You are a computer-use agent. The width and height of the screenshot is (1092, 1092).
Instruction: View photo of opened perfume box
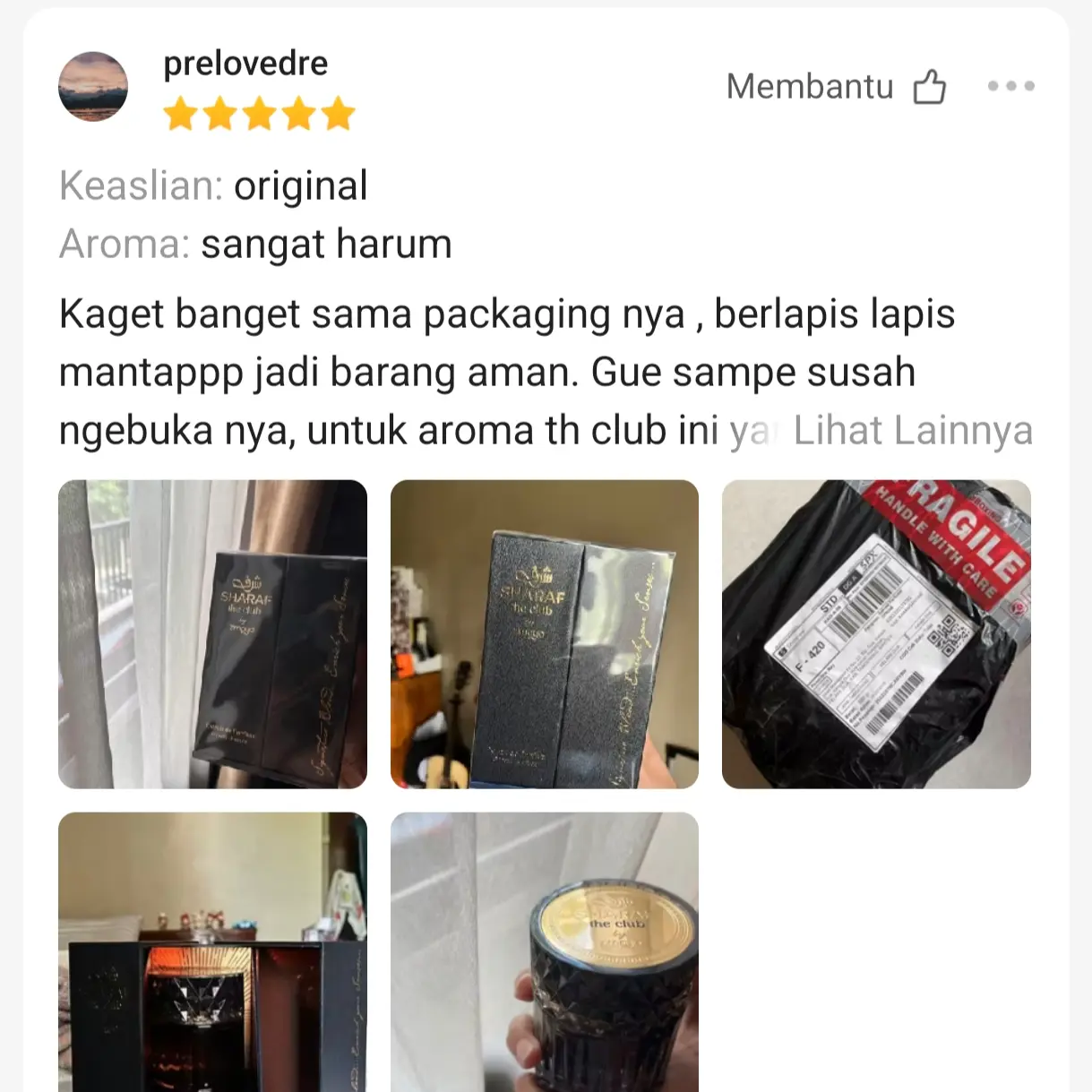[x=212, y=951]
